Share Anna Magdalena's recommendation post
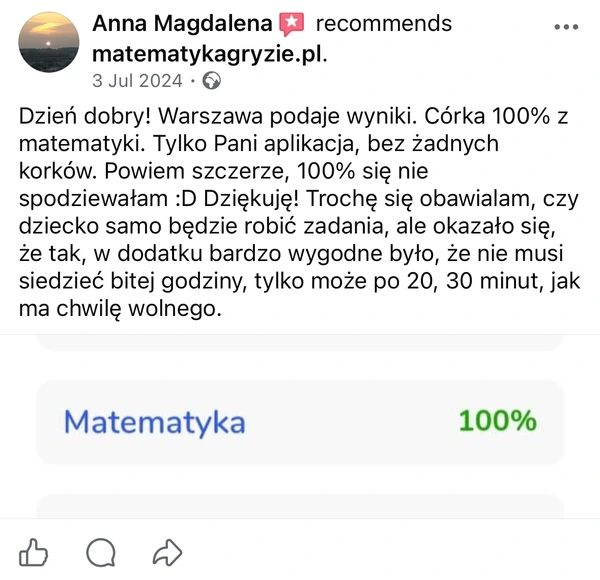Viewport: 600px width, 580px height. pos(167,552)
